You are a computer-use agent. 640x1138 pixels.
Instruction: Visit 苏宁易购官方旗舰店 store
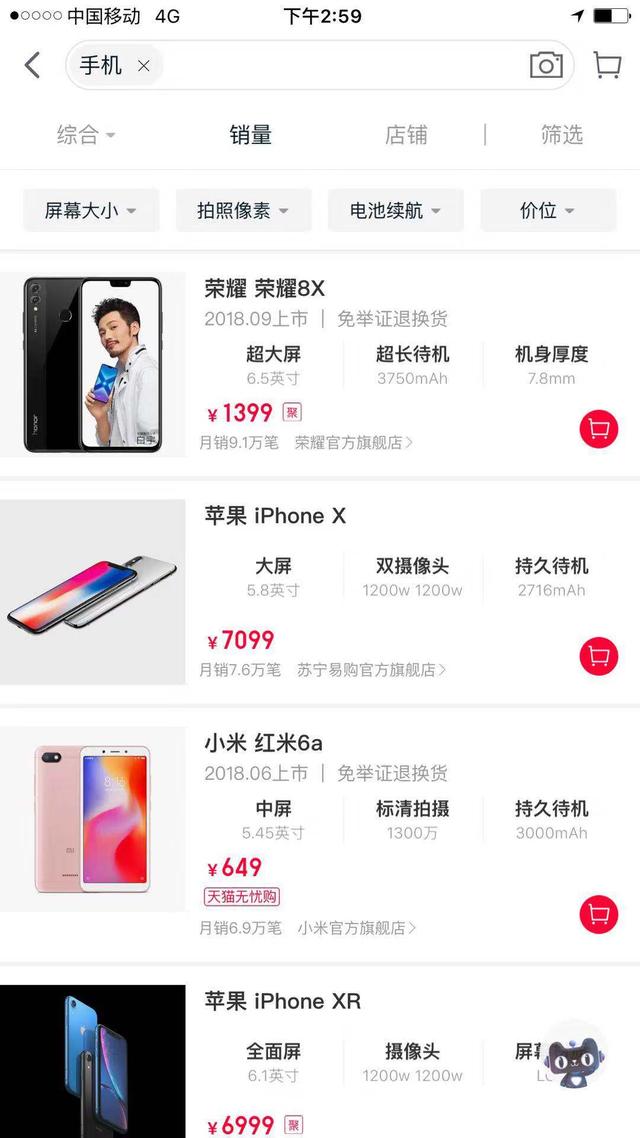coord(371,670)
